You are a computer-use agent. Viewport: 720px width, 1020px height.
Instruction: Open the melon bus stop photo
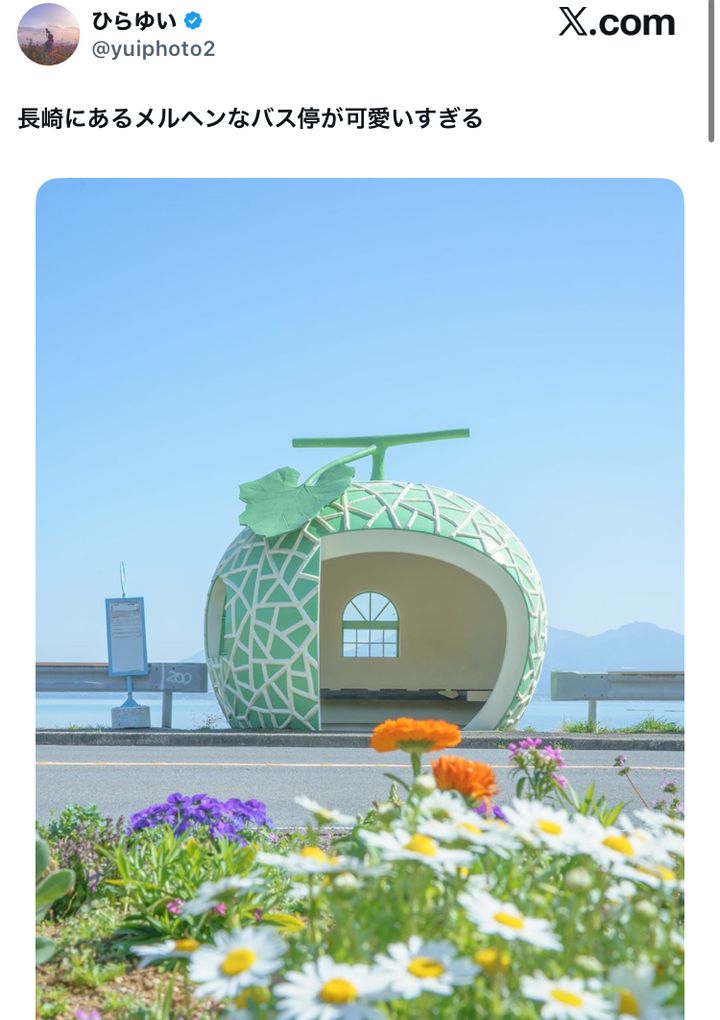coord(360,598)
